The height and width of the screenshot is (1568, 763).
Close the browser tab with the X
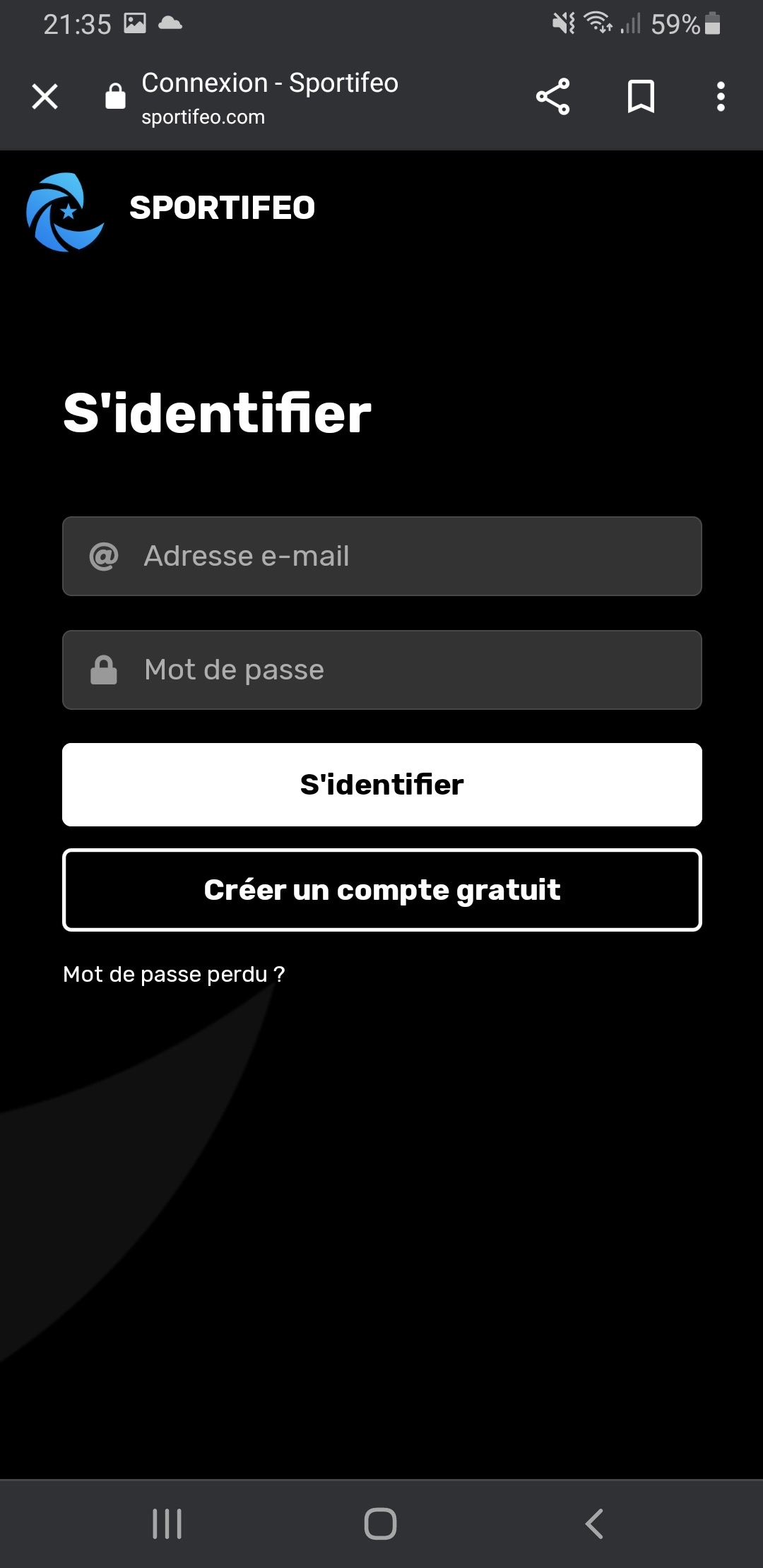pos(45,96)
